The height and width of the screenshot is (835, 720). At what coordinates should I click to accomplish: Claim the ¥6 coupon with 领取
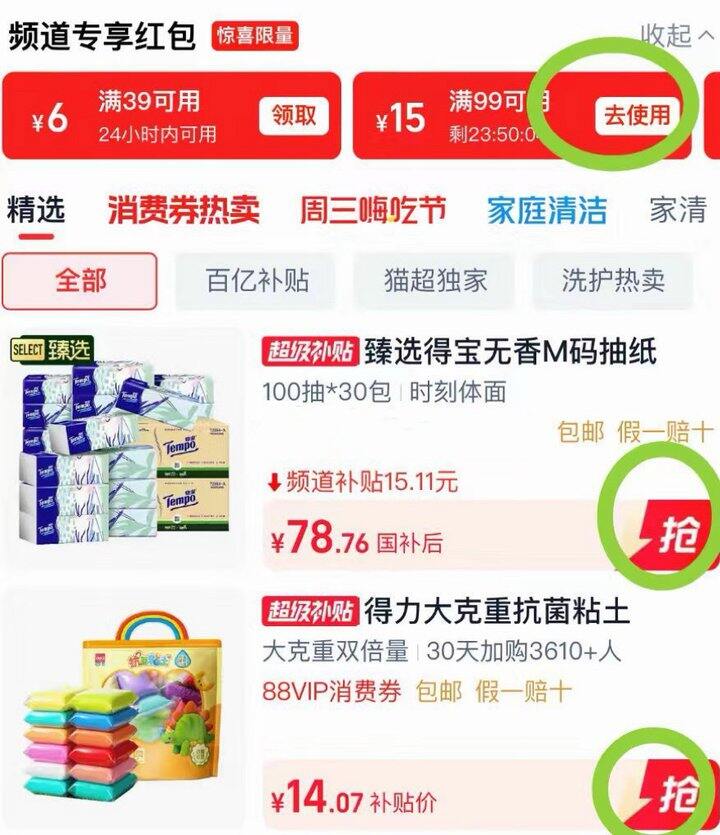click(294, 116)
